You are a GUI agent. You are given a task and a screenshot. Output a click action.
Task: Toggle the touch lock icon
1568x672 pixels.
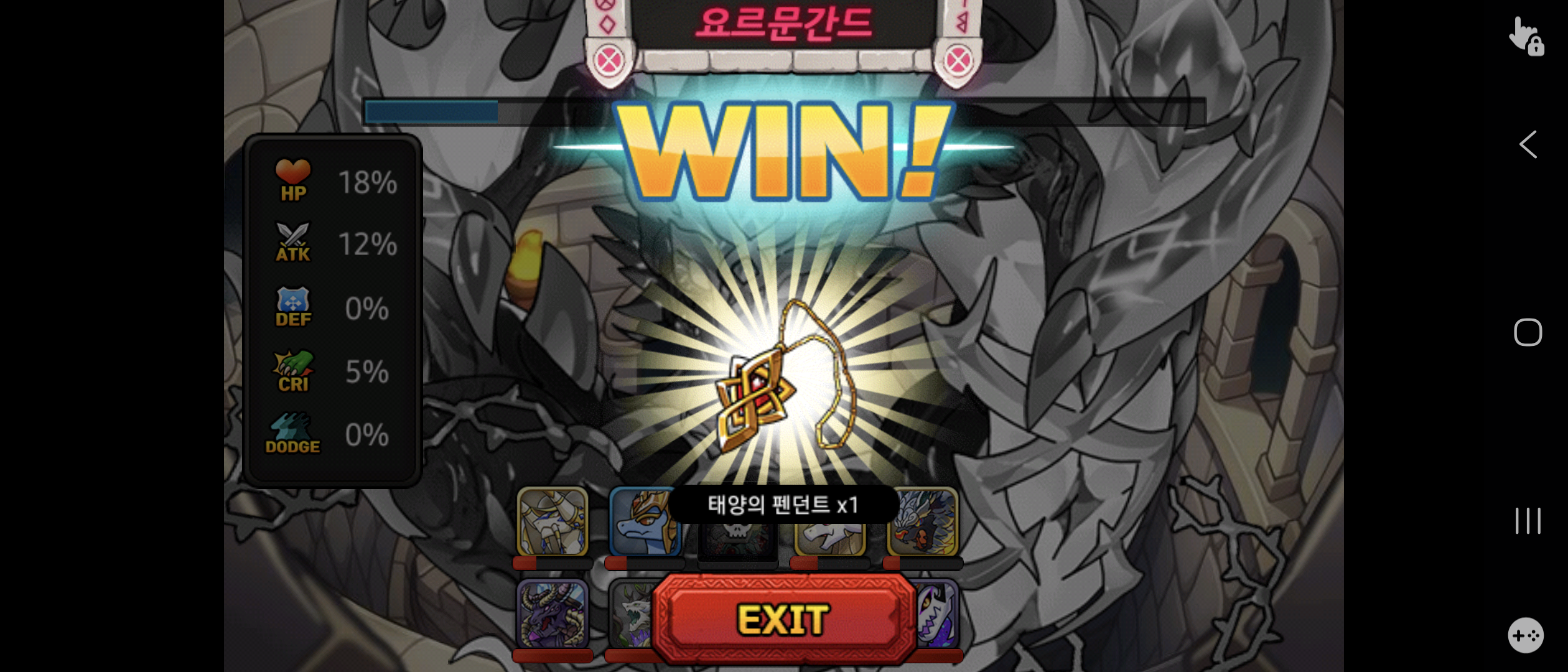[x=1526, y=36]
